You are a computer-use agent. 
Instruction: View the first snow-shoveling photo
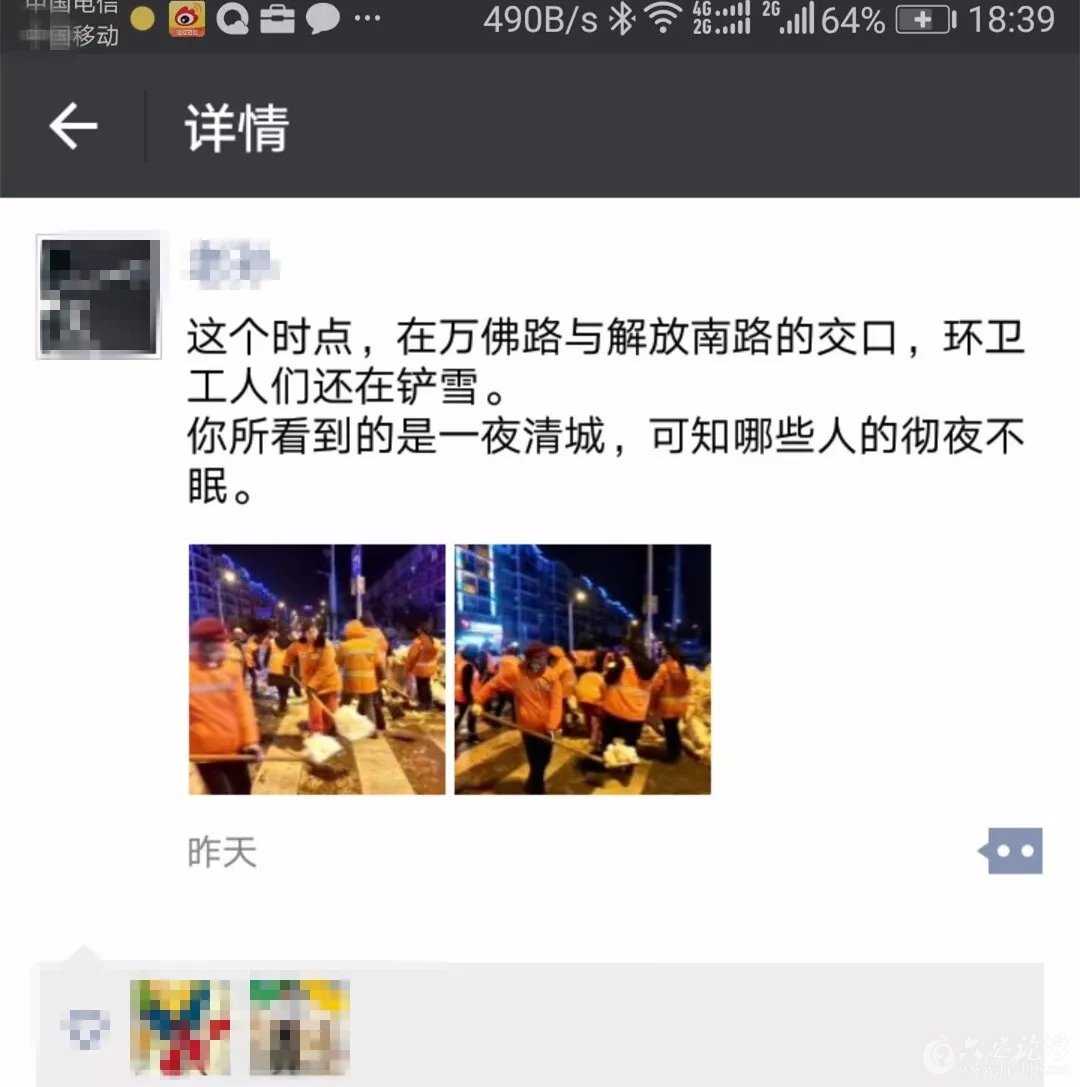[317, 669]
